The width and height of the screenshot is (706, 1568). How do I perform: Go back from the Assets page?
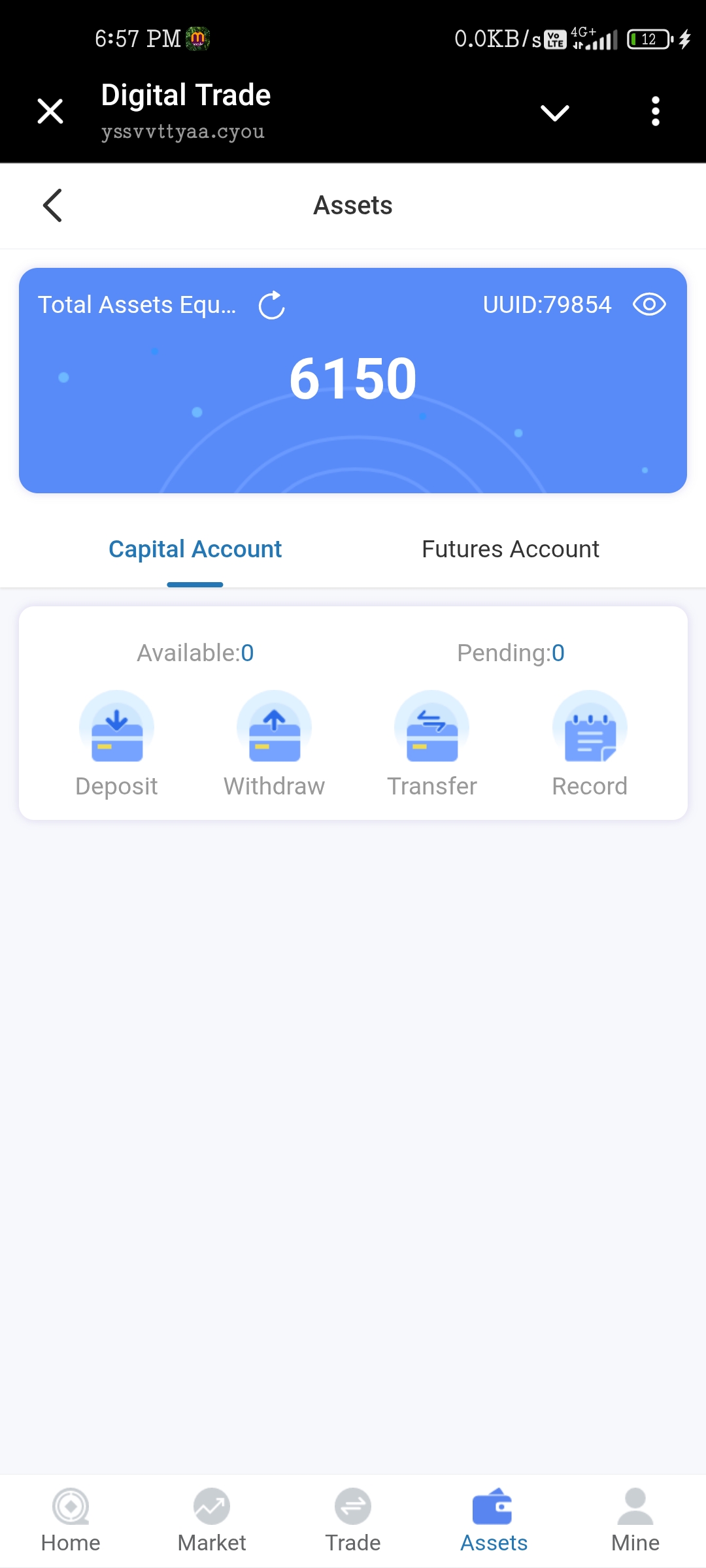[x=52, y=205]
